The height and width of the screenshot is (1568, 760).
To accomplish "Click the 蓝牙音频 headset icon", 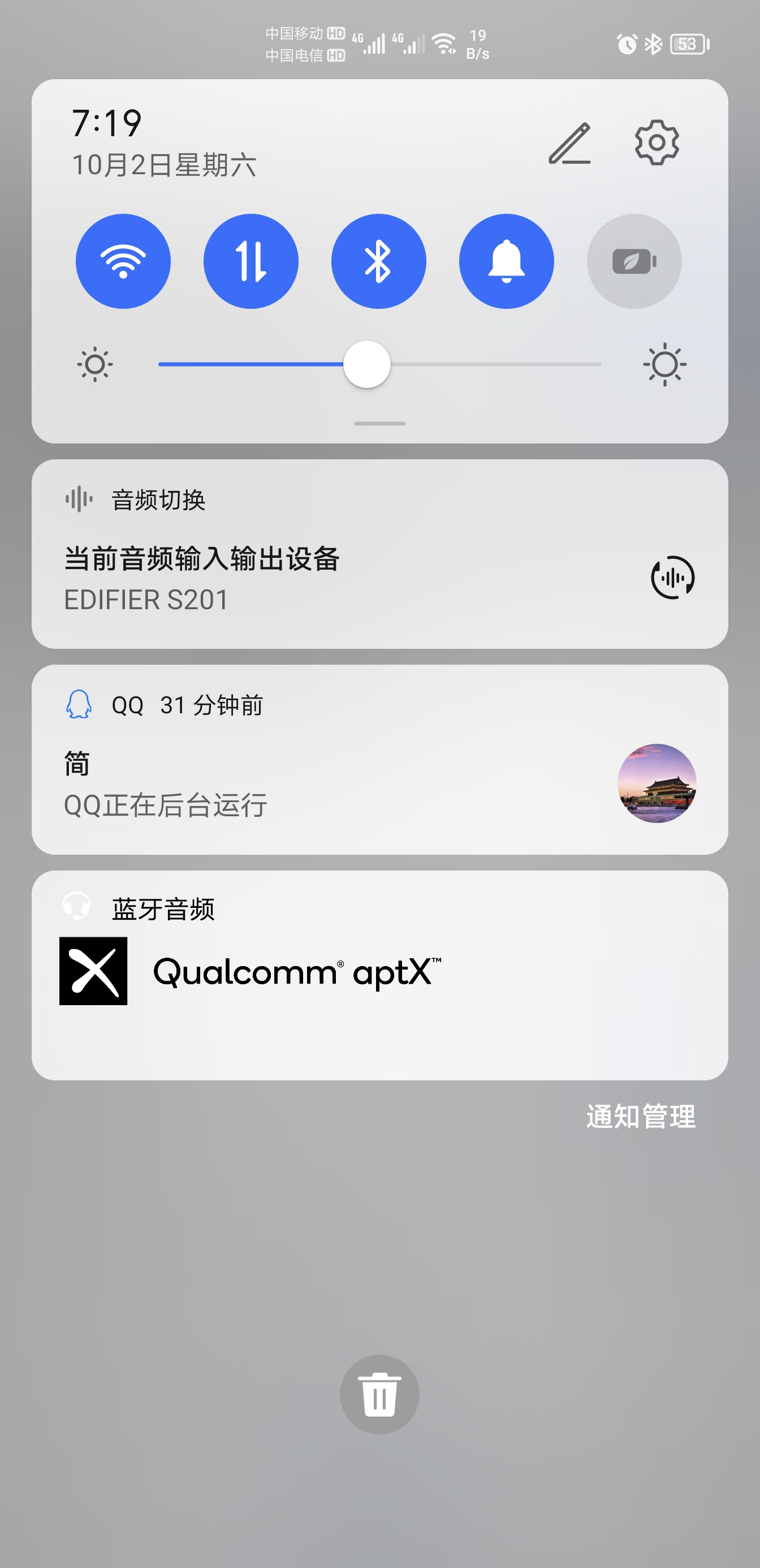I will pos(79,910).
